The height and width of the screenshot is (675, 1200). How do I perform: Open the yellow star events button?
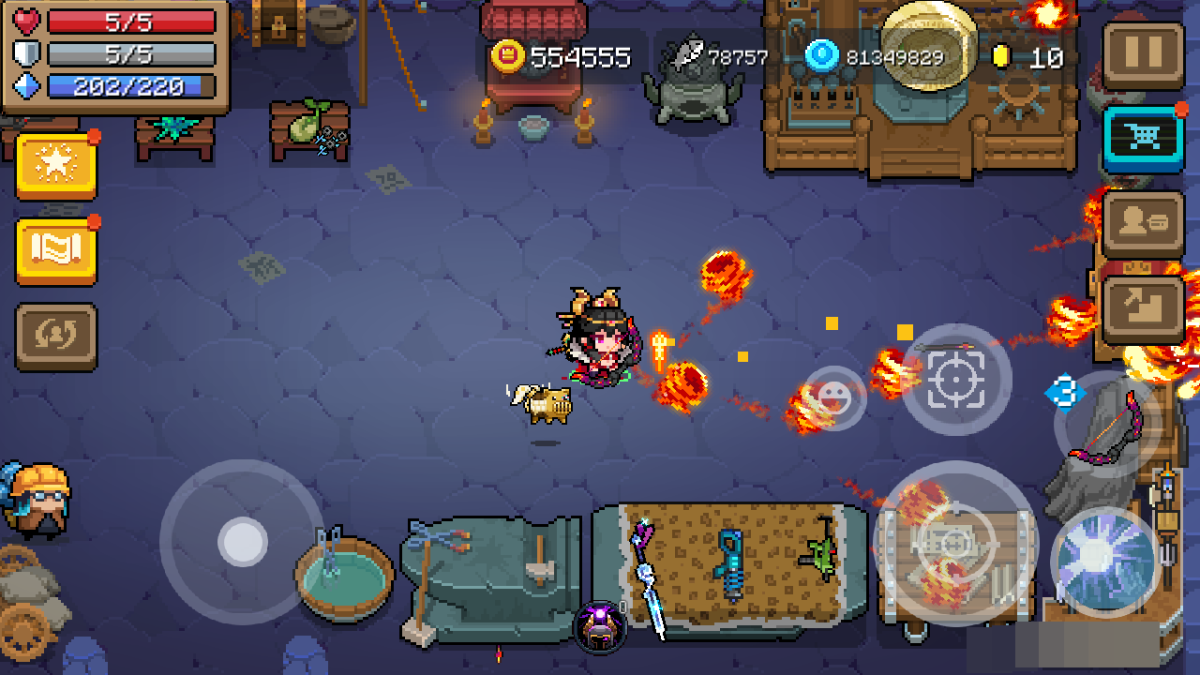point(56,166)
